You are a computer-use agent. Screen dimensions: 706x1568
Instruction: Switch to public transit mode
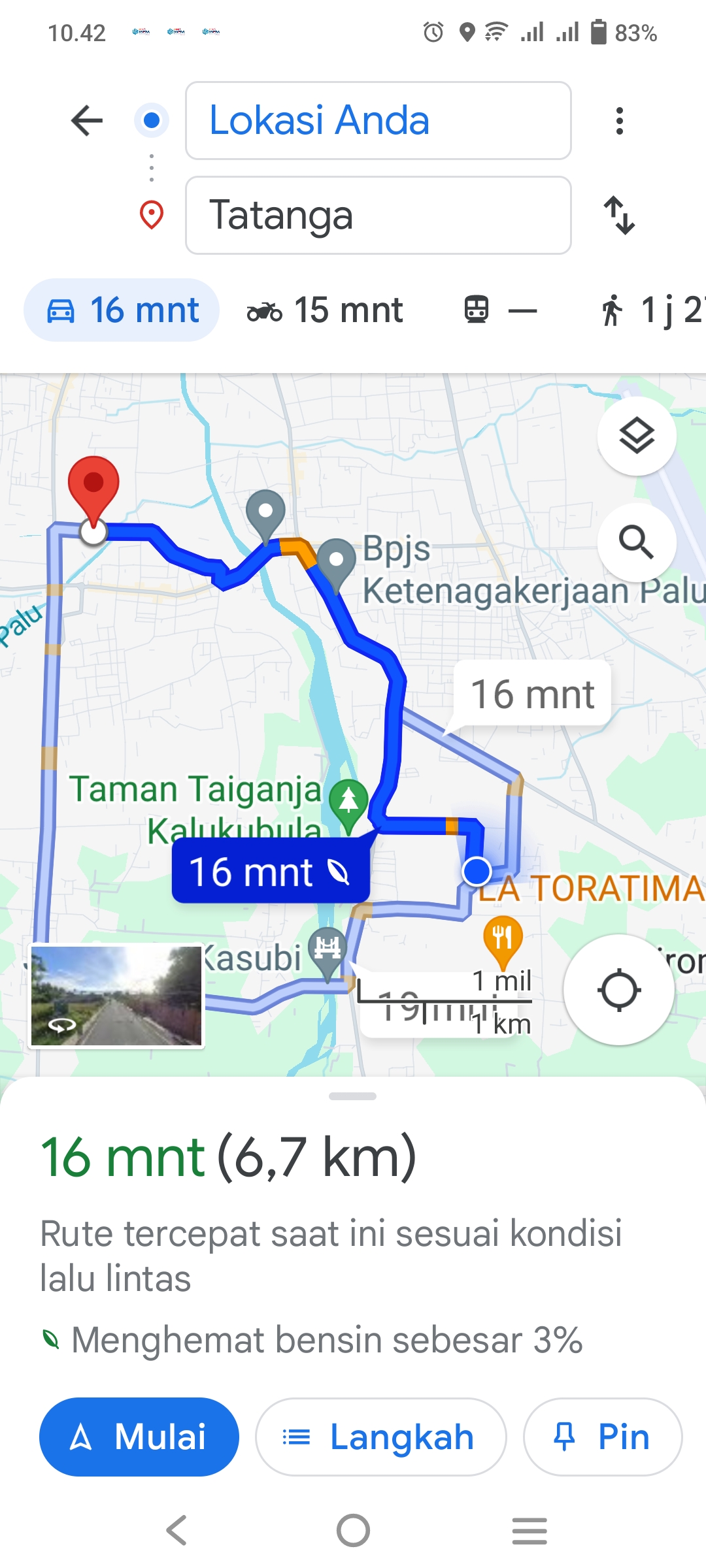tap(501, 310)
